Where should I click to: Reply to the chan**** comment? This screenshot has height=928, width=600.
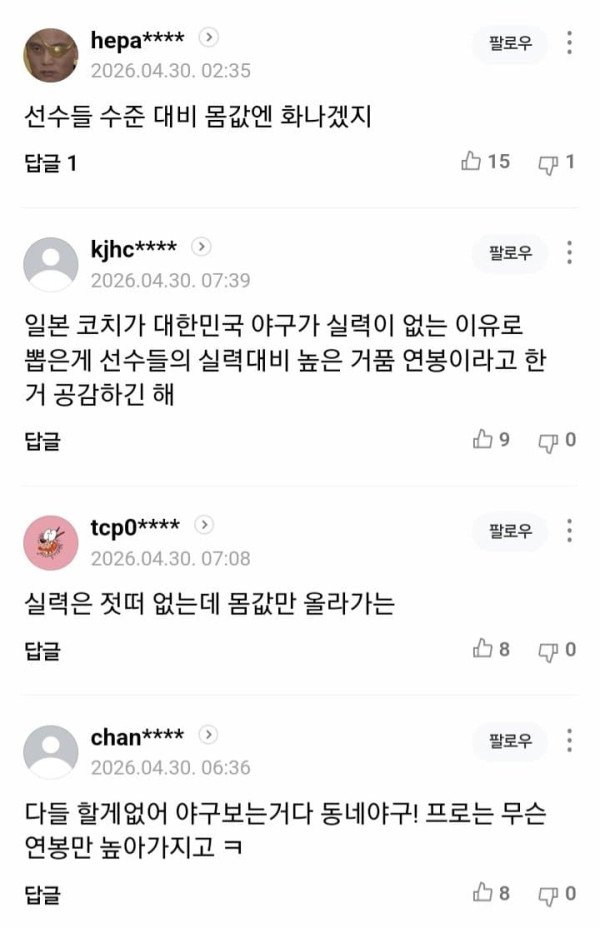click(x=42, y=893)
